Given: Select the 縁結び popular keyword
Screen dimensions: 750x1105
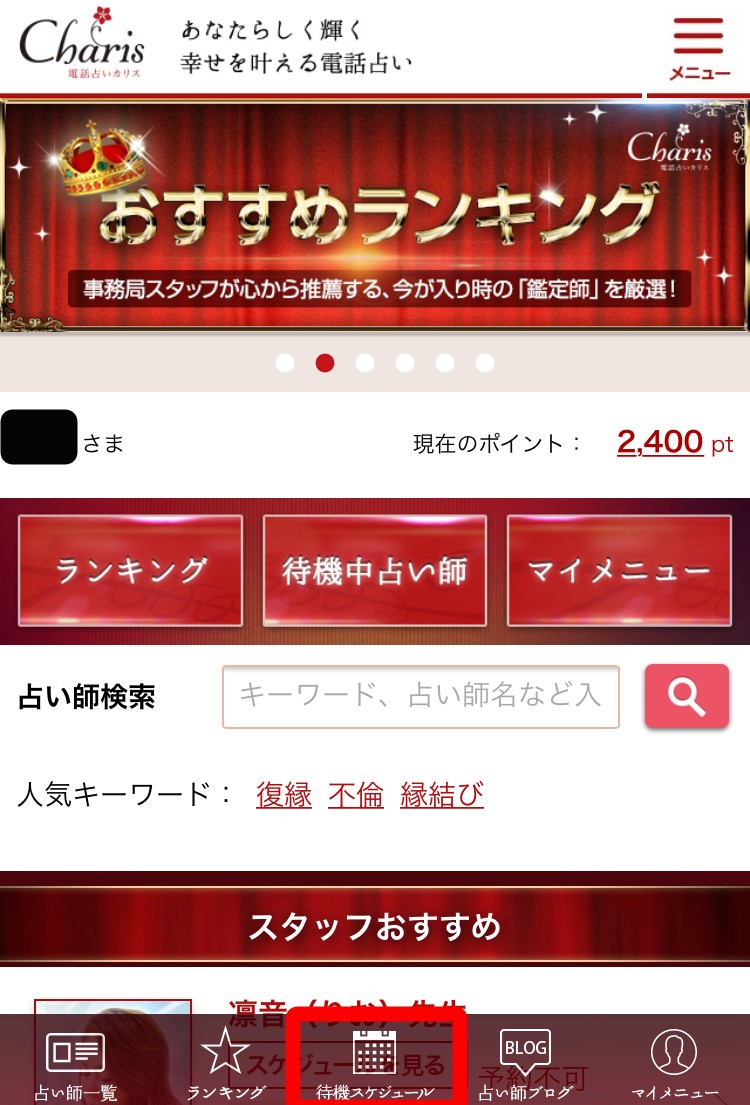Looking at the screenshot, I should tap(442, 795).
